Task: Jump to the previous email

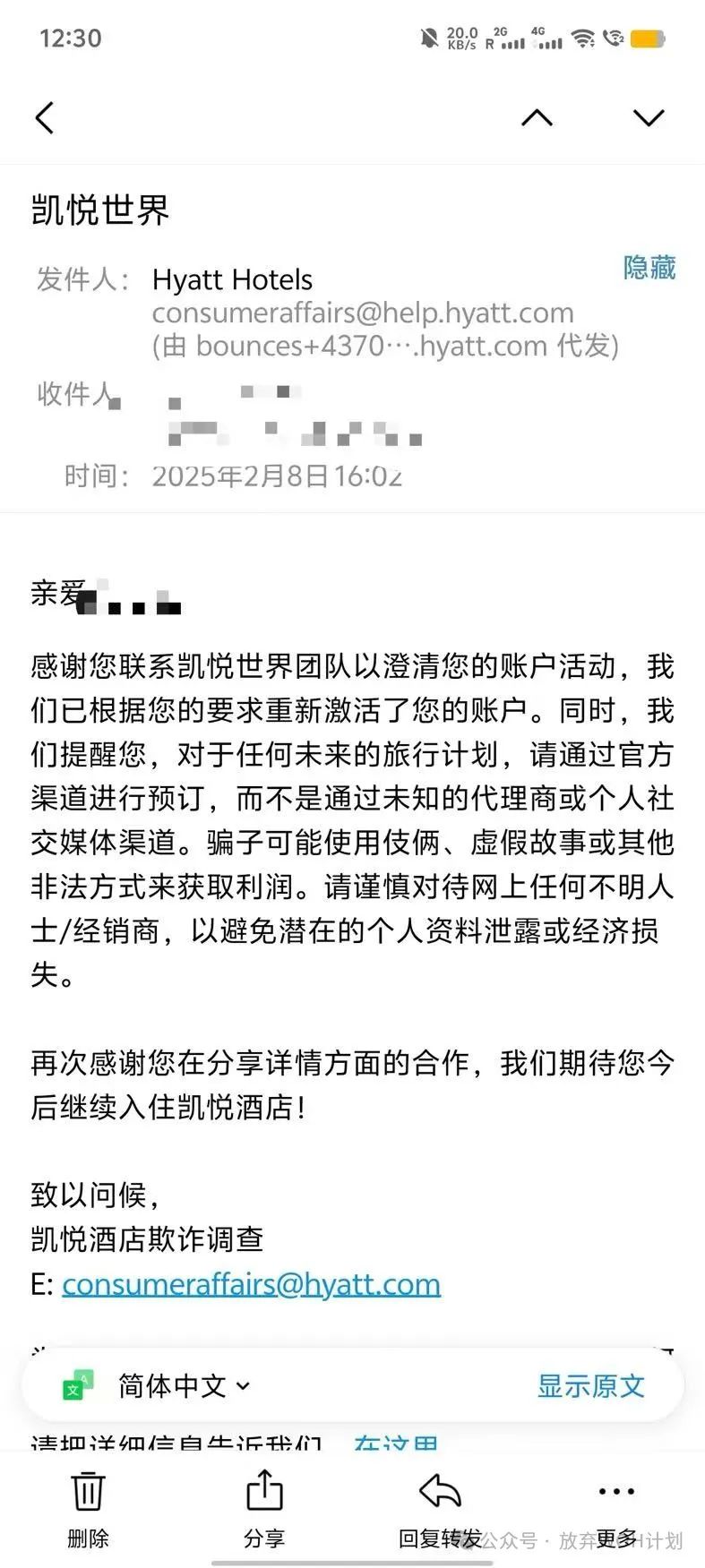Action: pyautogui.click(x=537, y=117)
